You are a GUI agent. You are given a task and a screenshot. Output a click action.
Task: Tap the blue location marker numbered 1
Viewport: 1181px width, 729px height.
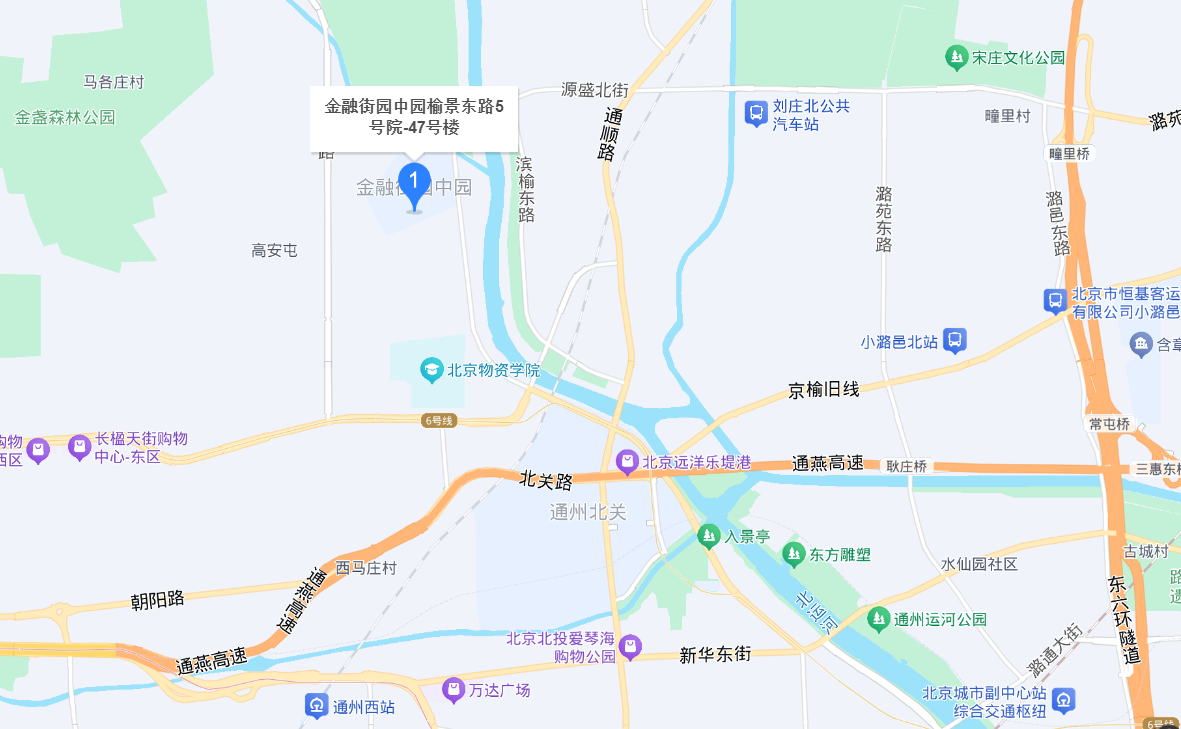414,185
